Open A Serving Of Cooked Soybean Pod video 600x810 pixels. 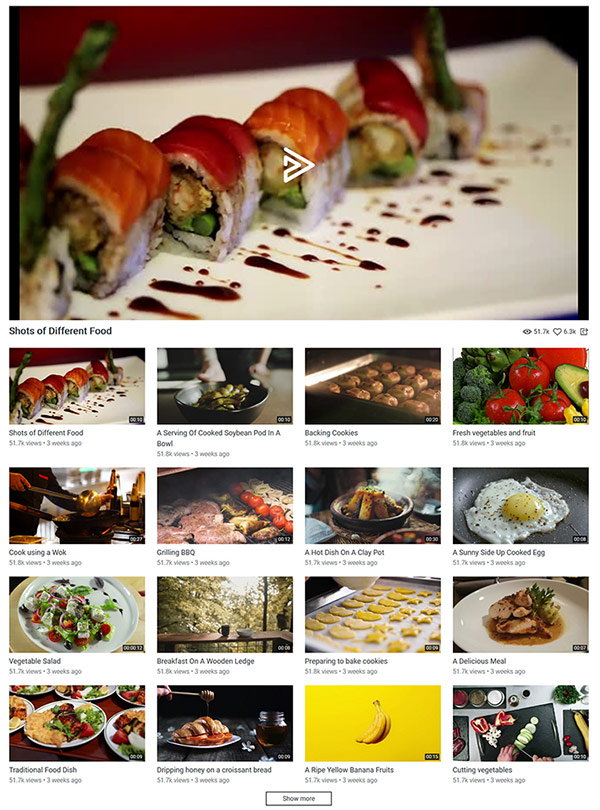coord(224,386)
